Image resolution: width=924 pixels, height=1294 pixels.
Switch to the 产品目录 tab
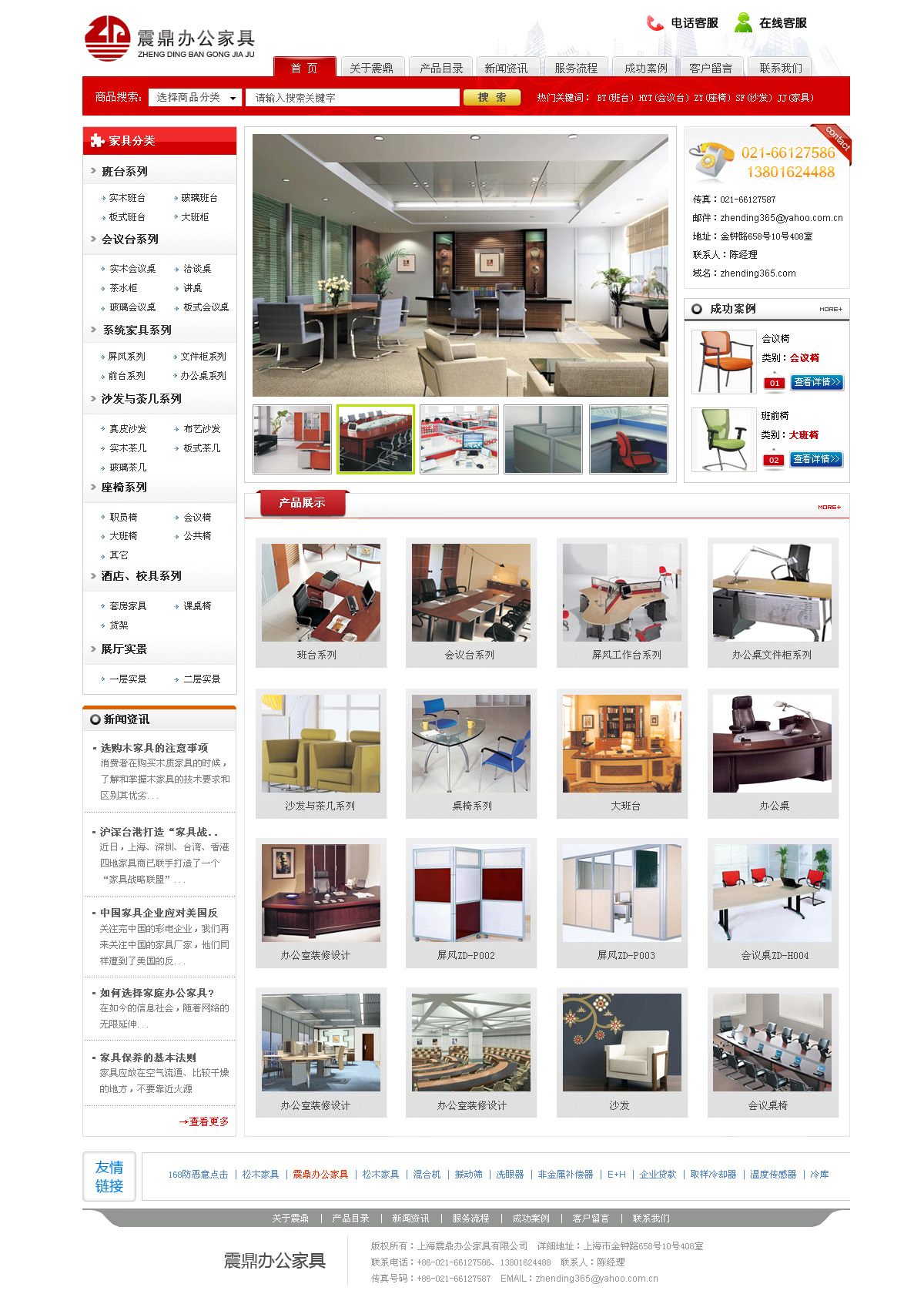click(x=441, y=68)
